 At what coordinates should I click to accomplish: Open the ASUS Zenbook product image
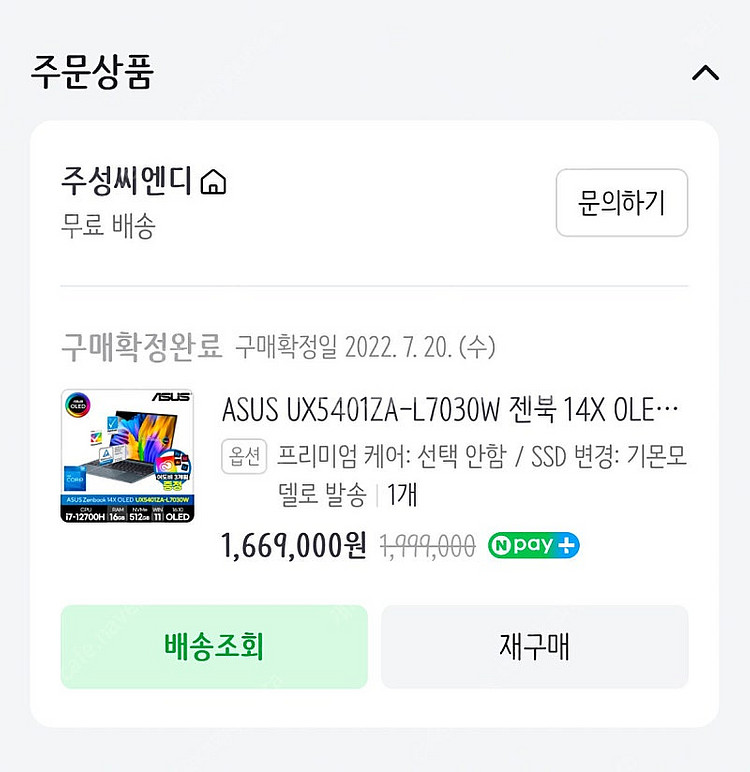click(x=127, y=456)
